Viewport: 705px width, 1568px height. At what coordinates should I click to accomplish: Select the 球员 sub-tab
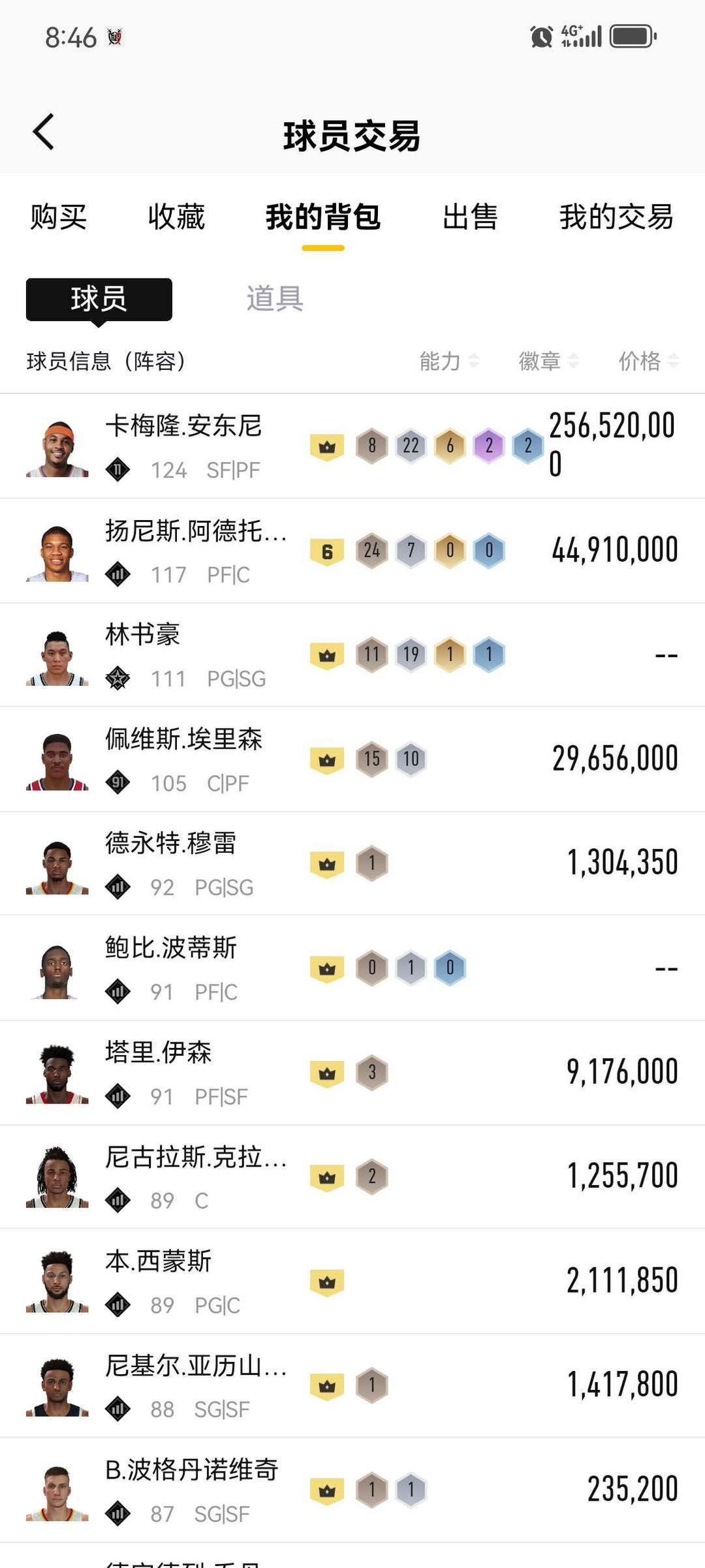tap(99, 299)
